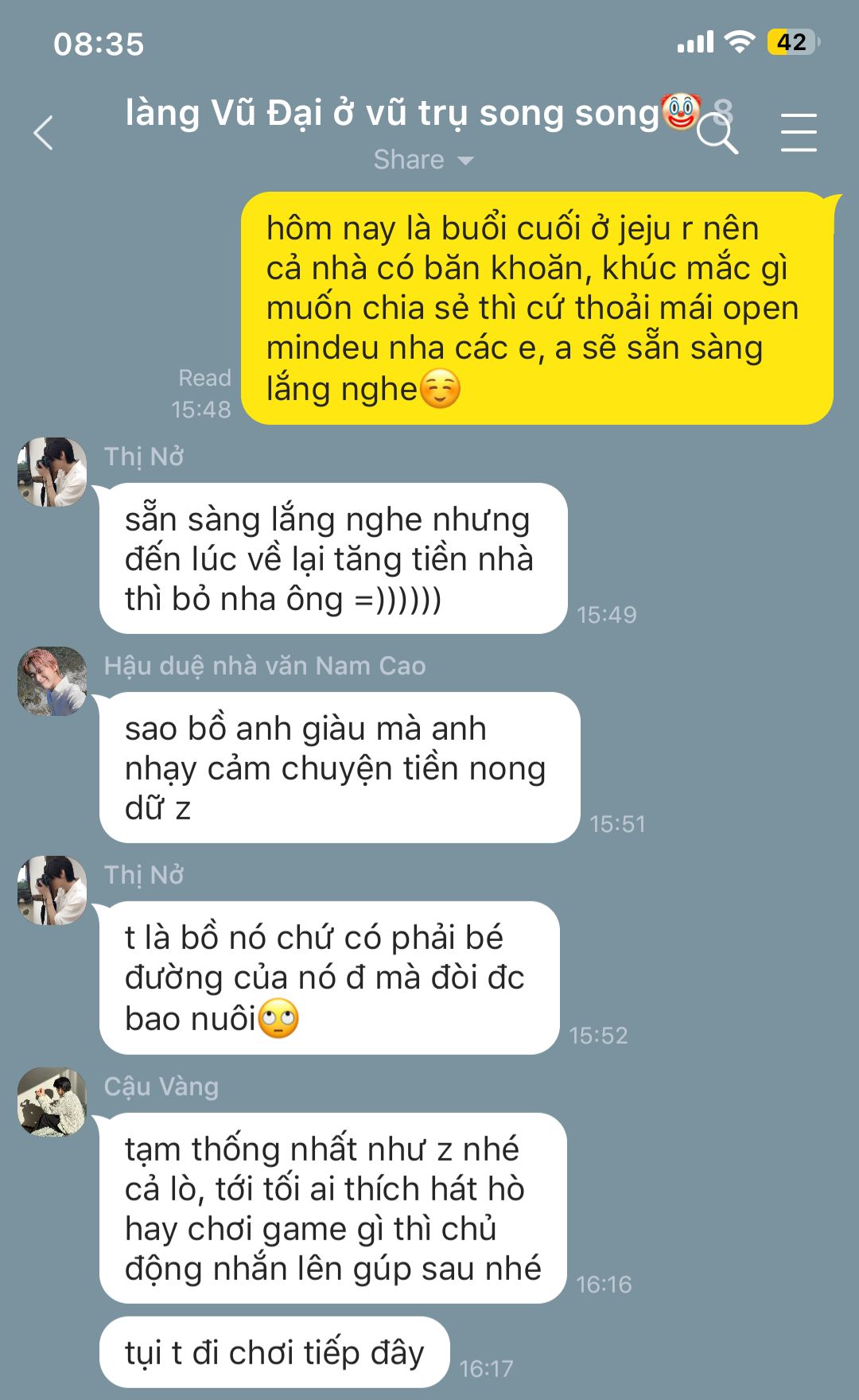Viewport: 859px width, 1400px height.
Task: Search messages in this chat
Action: point(717,134)
